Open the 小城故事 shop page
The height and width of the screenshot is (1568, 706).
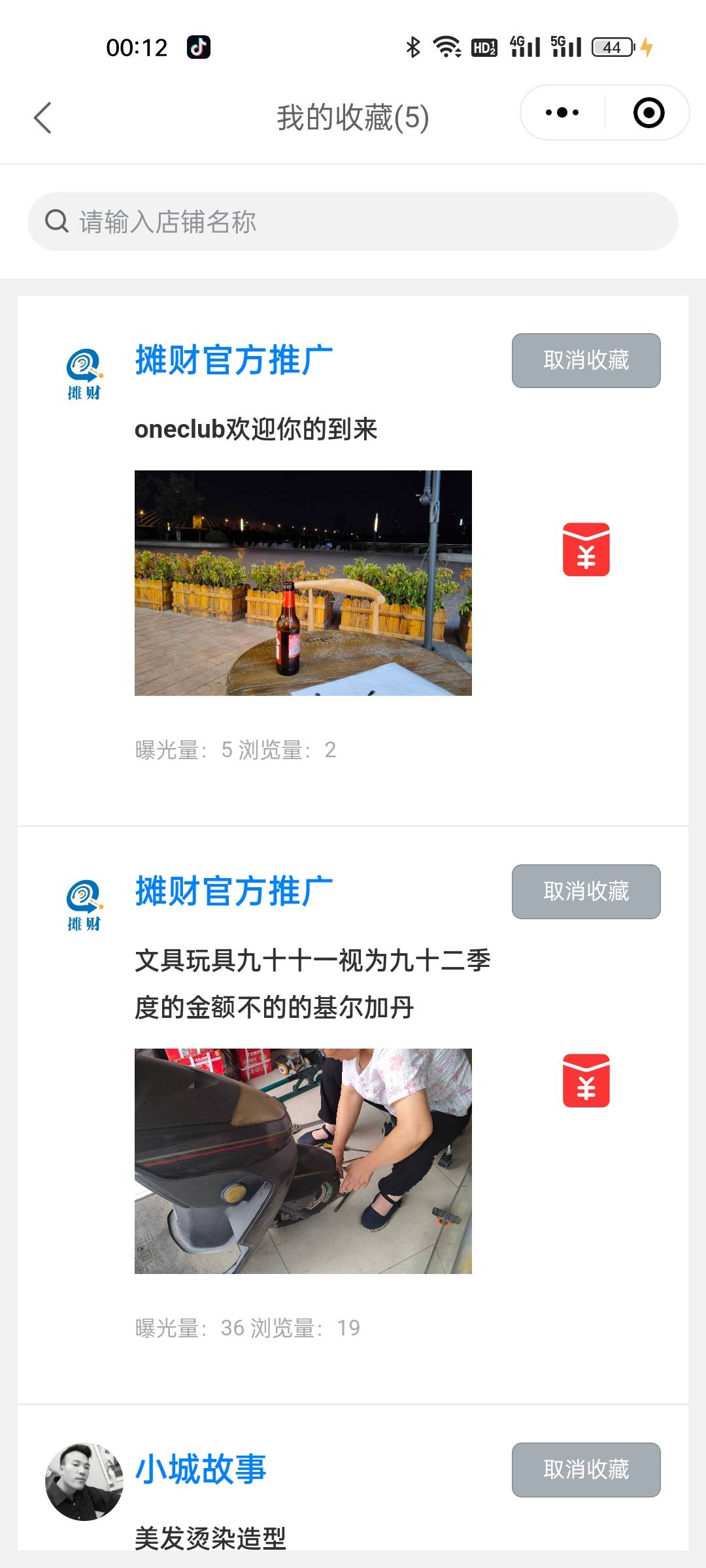pyautogui.click(x=200, y=1470)
